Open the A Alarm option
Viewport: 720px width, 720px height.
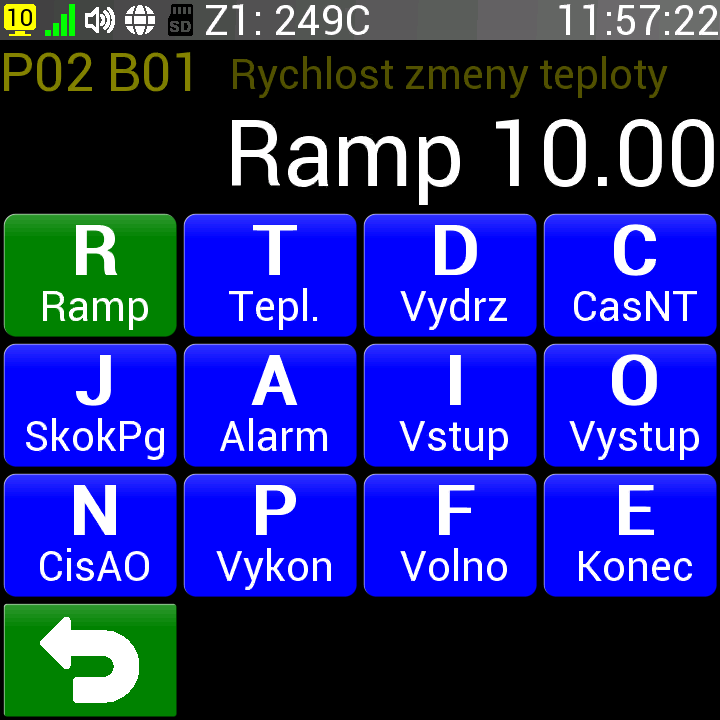coord(270,405)
